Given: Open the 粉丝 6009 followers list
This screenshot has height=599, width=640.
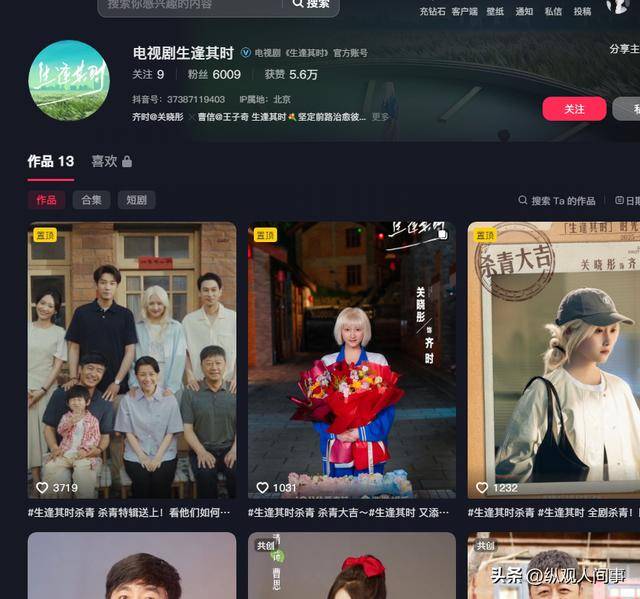Looking at the screenshot, I should coord(212,75).
